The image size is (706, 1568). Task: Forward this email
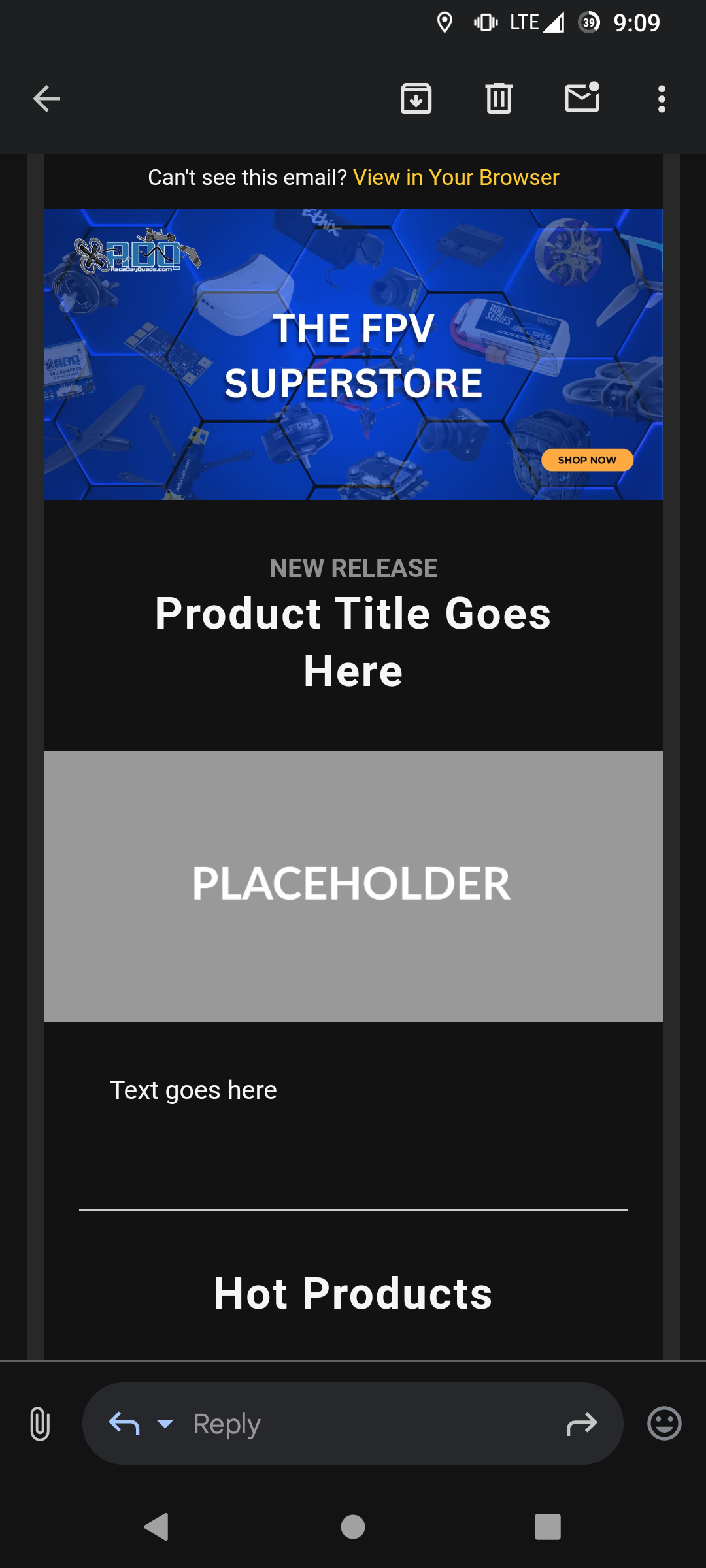581,1424
